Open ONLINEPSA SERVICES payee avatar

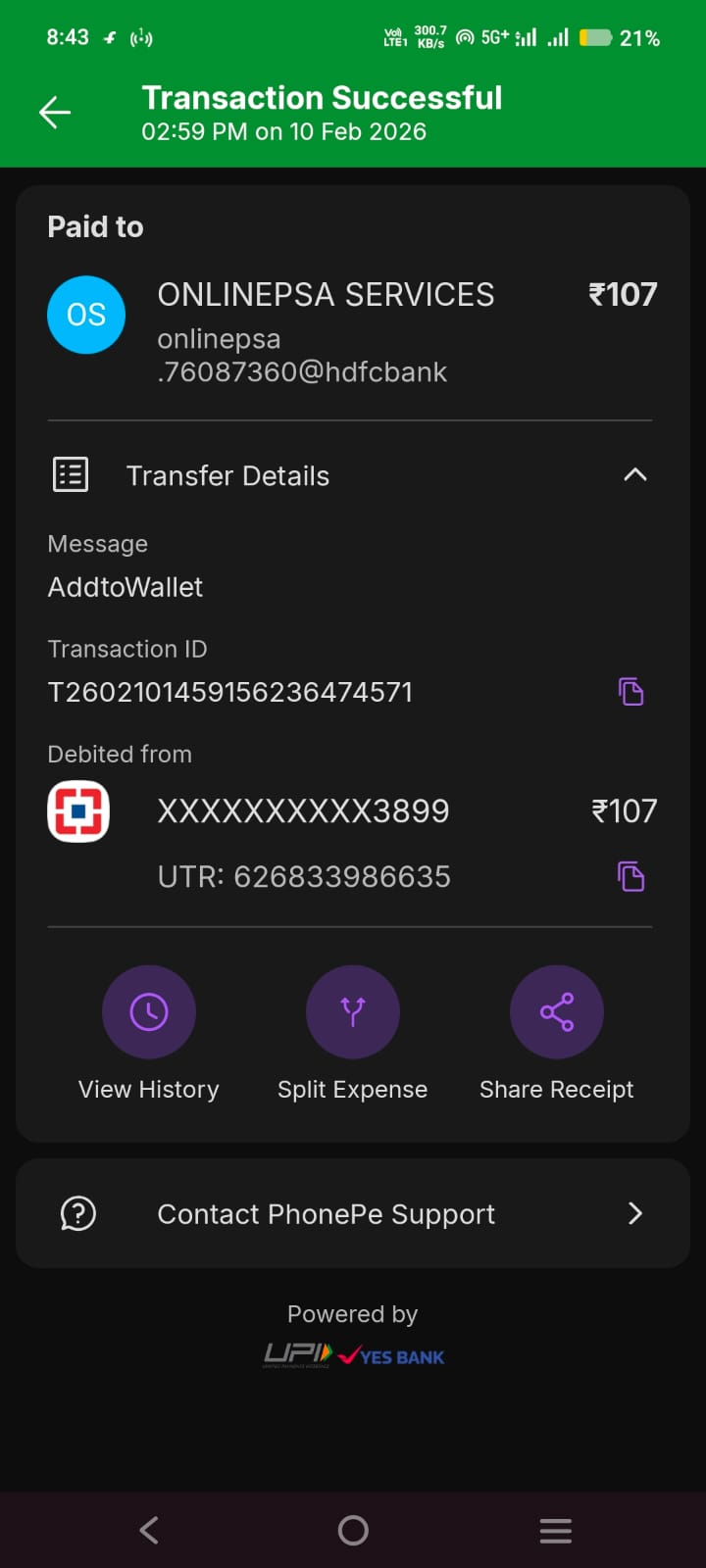[86, 315]
